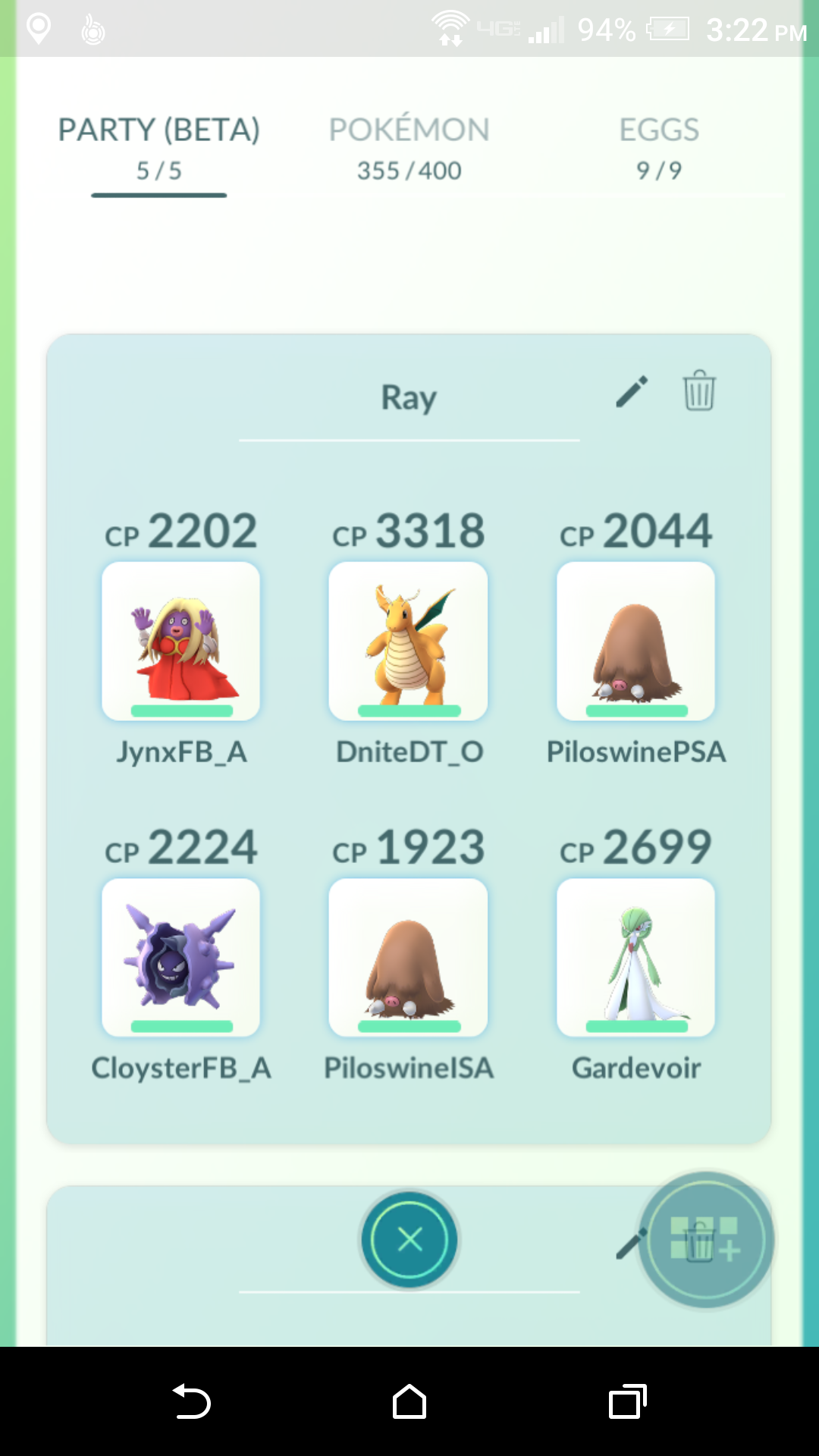
Task: Go back using the system back button
Action: [x=191, y=1401]
